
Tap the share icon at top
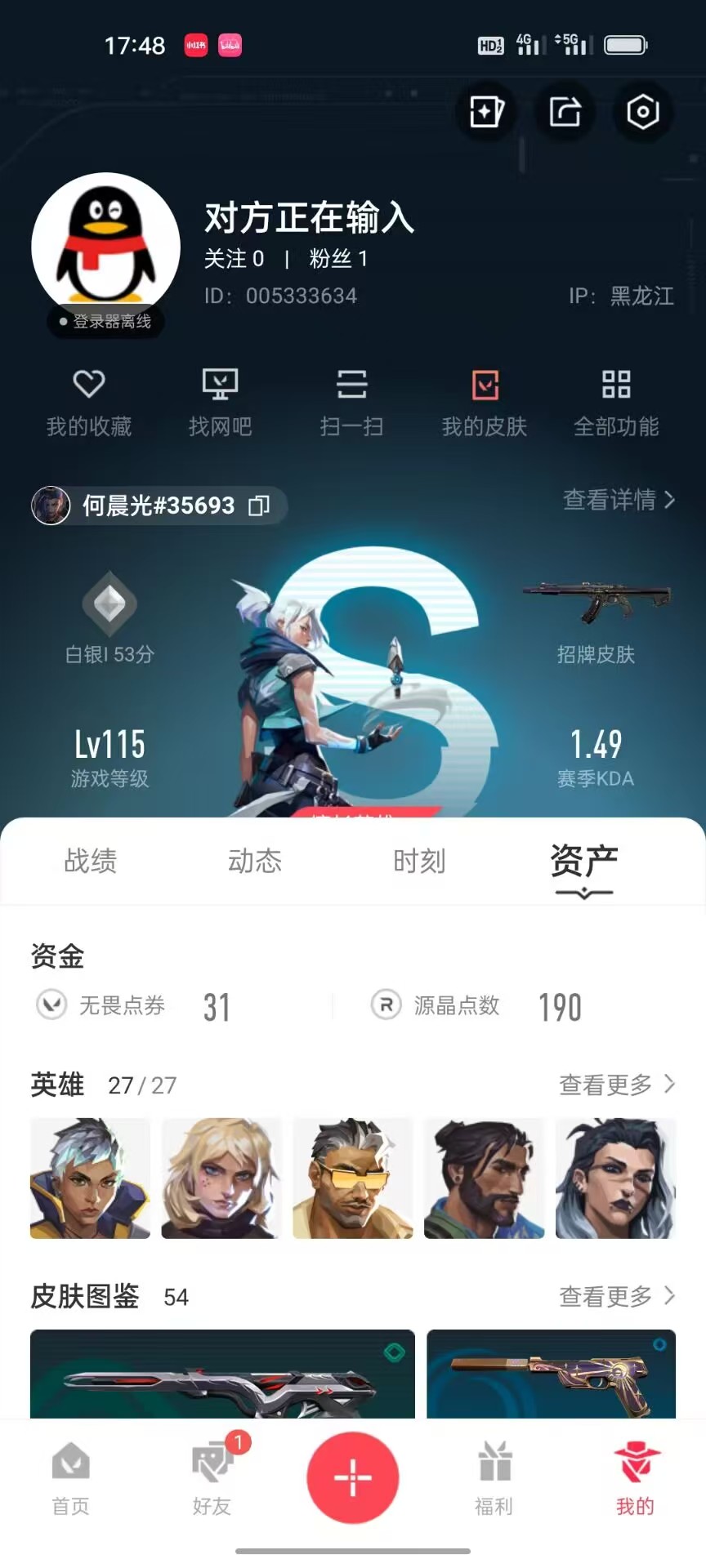click(x=565, y=112)
